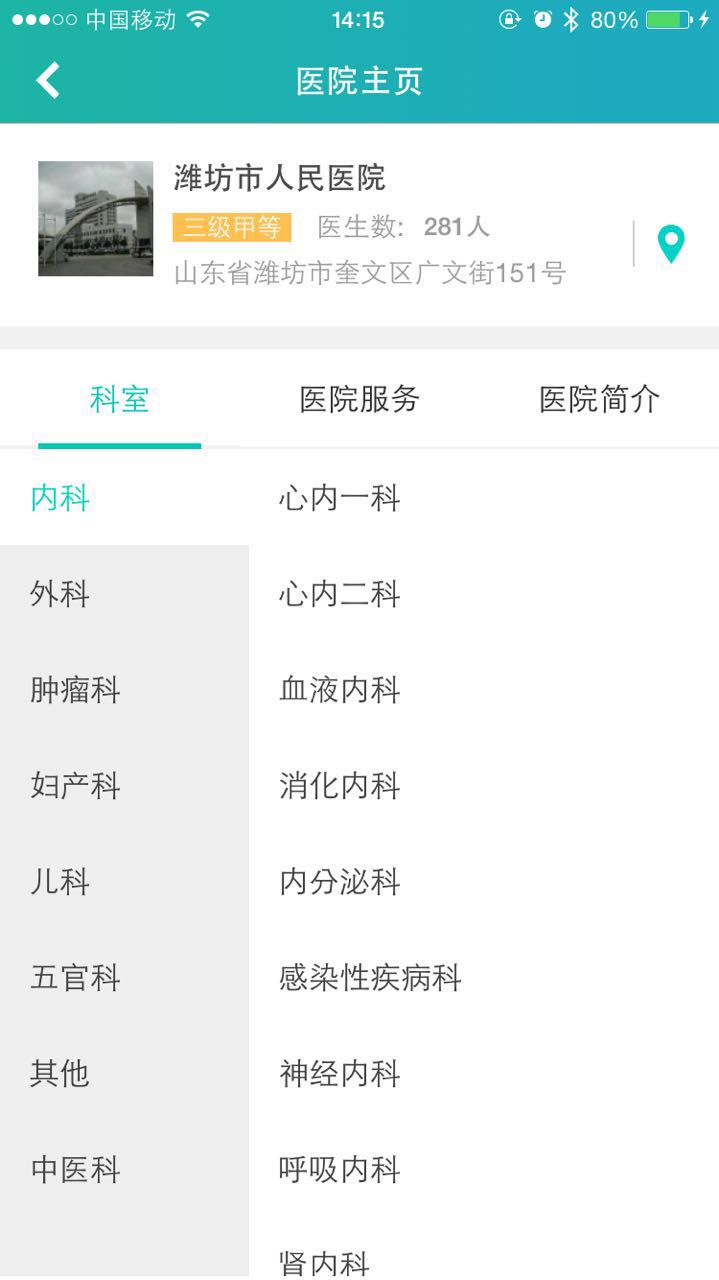Open the 血液内科 department

[340, 690]
